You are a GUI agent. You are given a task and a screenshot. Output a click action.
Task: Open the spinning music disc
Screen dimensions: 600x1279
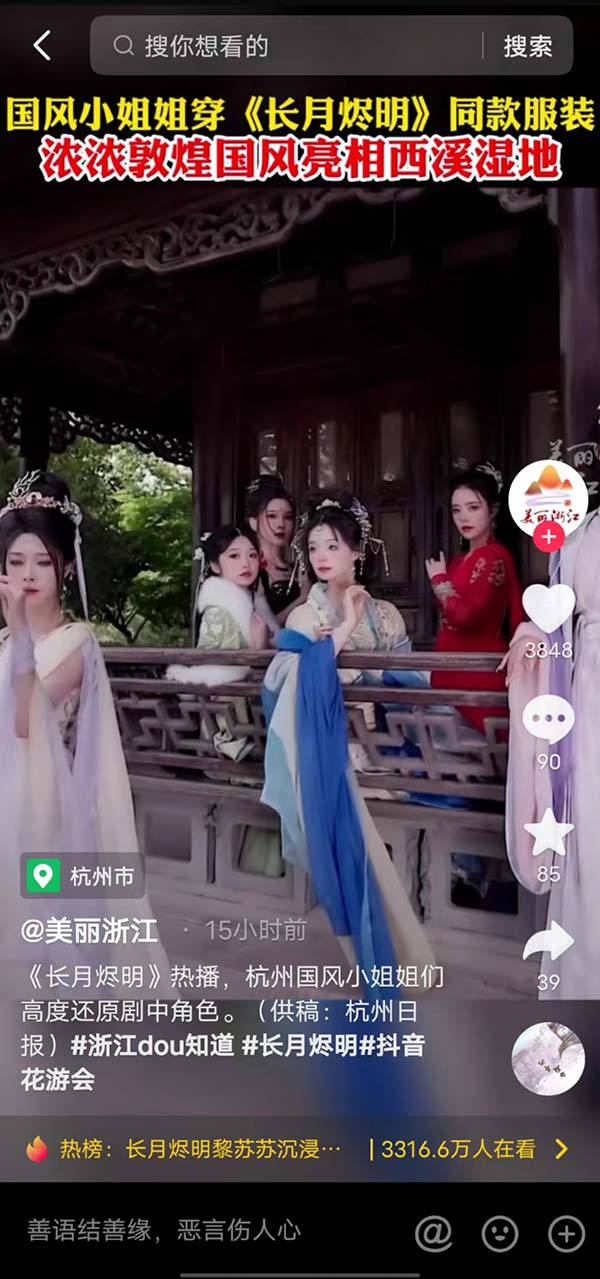pos(548,1059)
